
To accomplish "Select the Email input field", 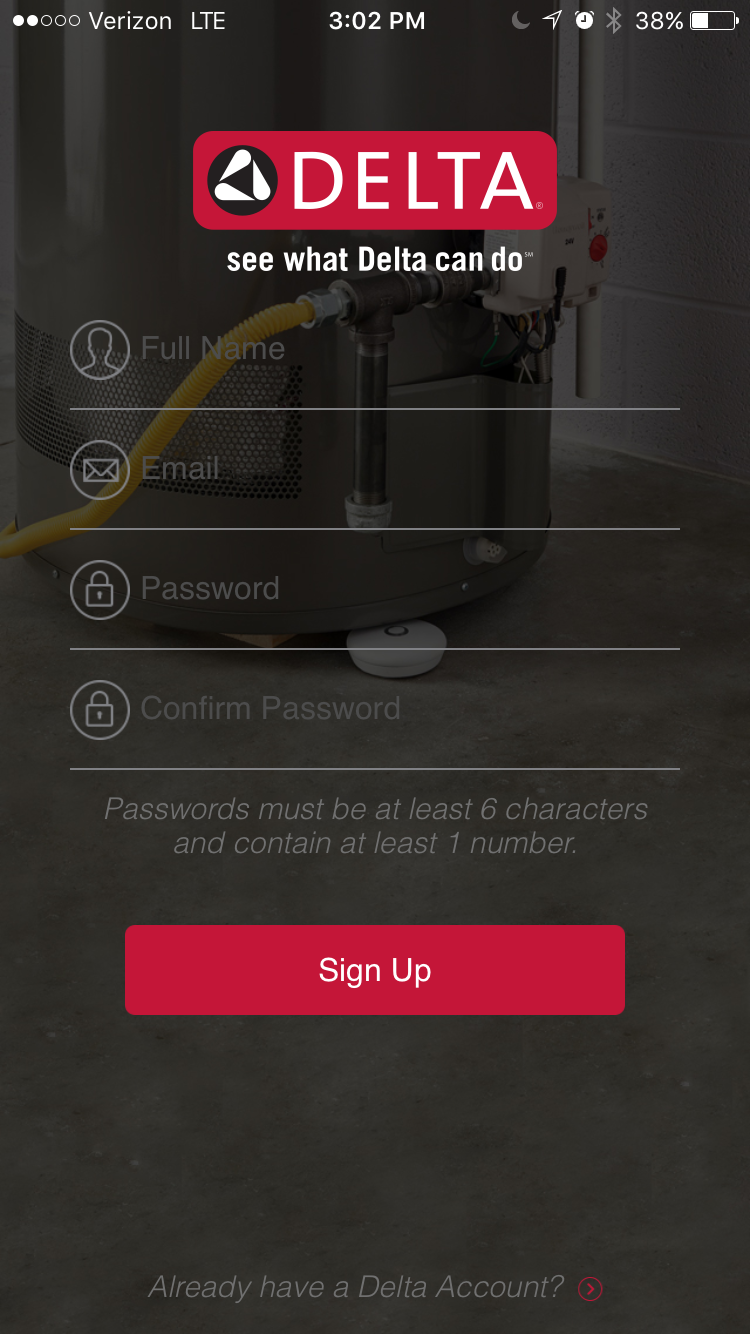I will pos(400,469).
